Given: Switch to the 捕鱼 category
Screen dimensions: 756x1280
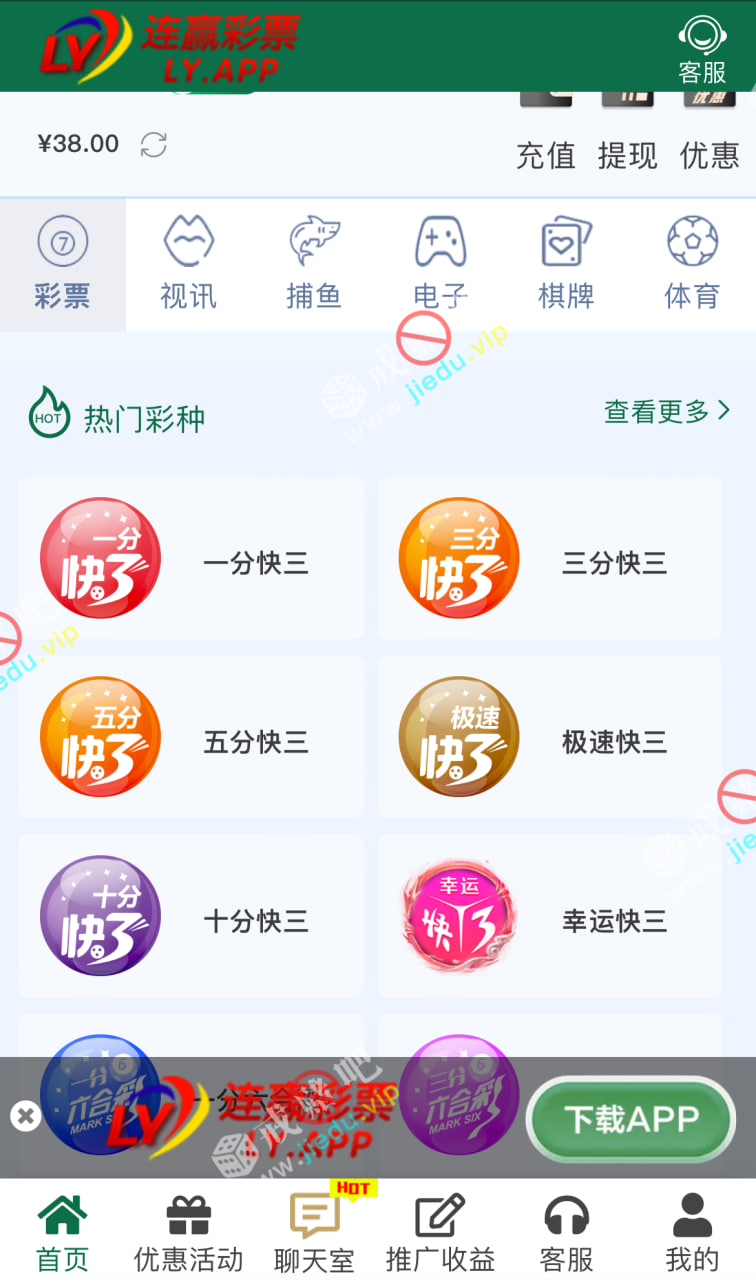Looking at the screenshot, I should [x=314, y=265].
